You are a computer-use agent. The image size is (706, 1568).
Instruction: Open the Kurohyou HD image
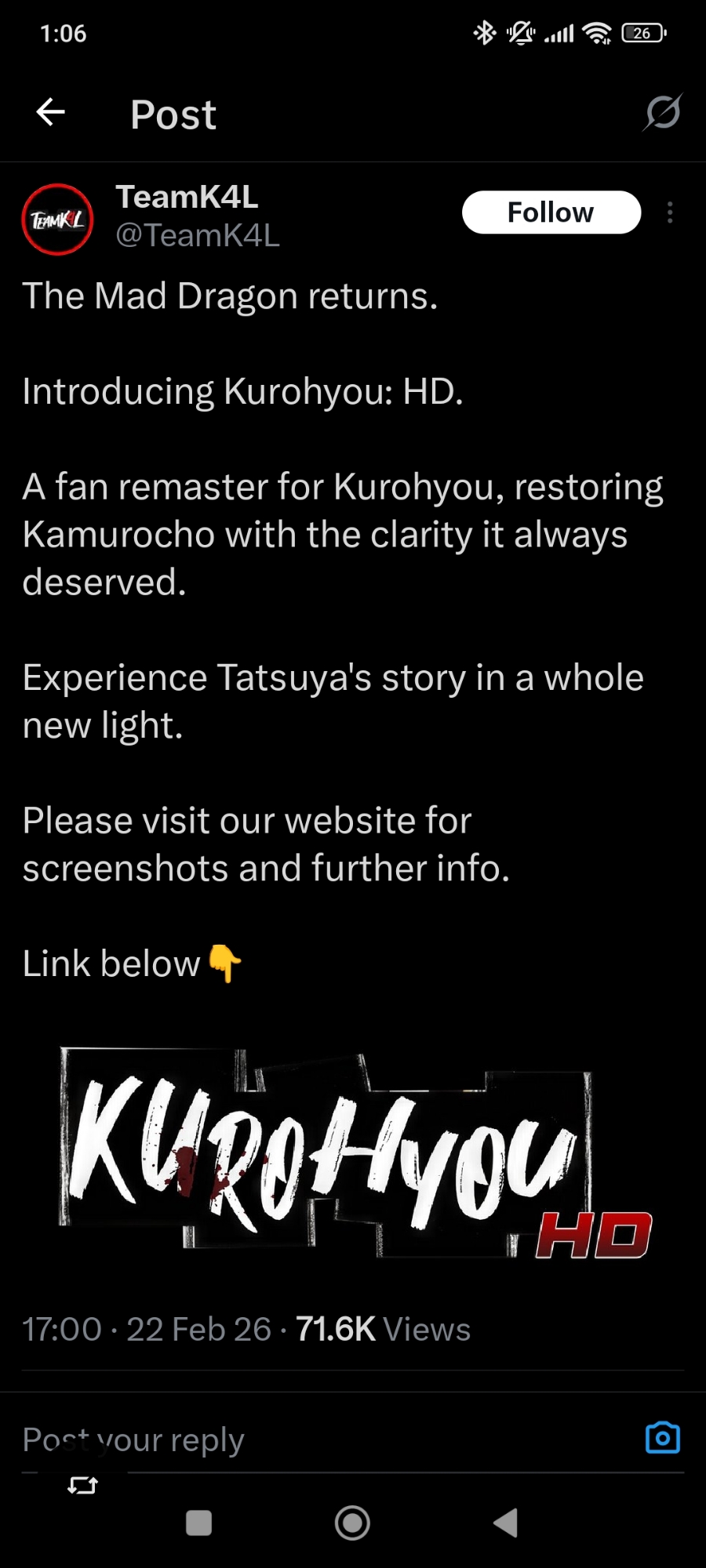[x=353, y=1152]
